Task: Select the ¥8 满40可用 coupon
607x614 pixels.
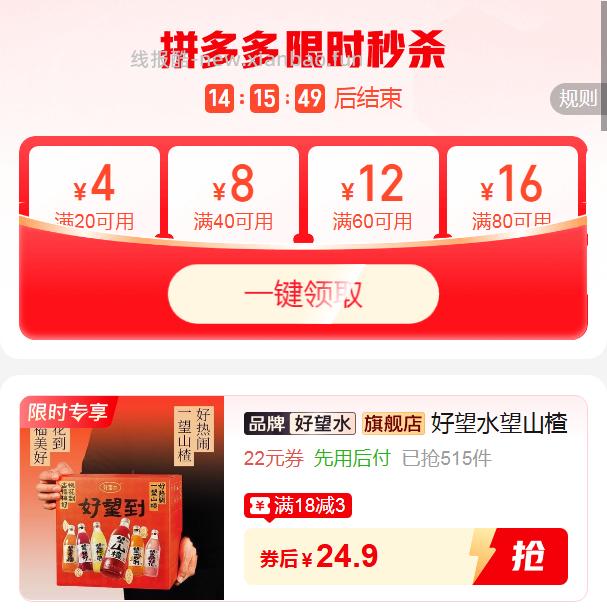Action: [x=233, y=194]
